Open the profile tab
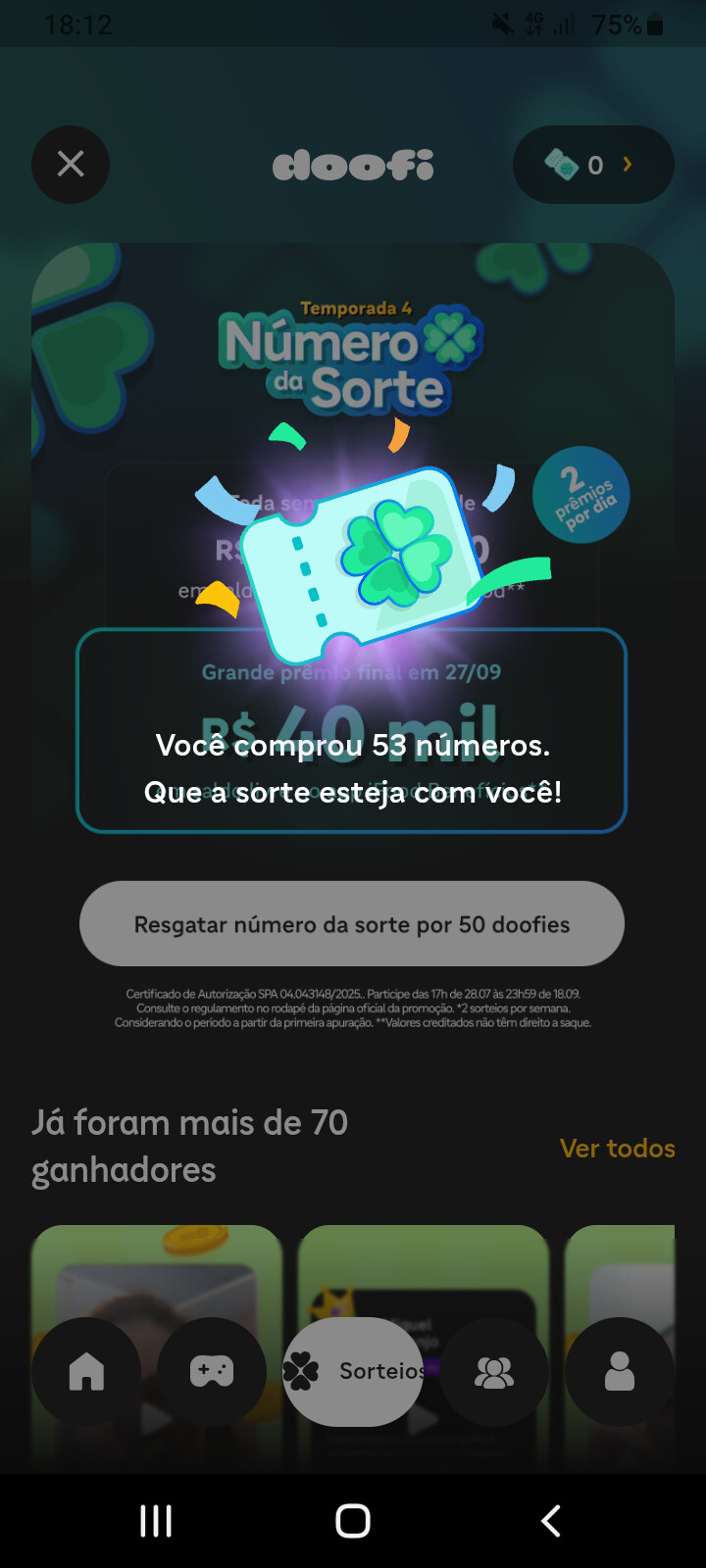 (x=620, y=1371)
